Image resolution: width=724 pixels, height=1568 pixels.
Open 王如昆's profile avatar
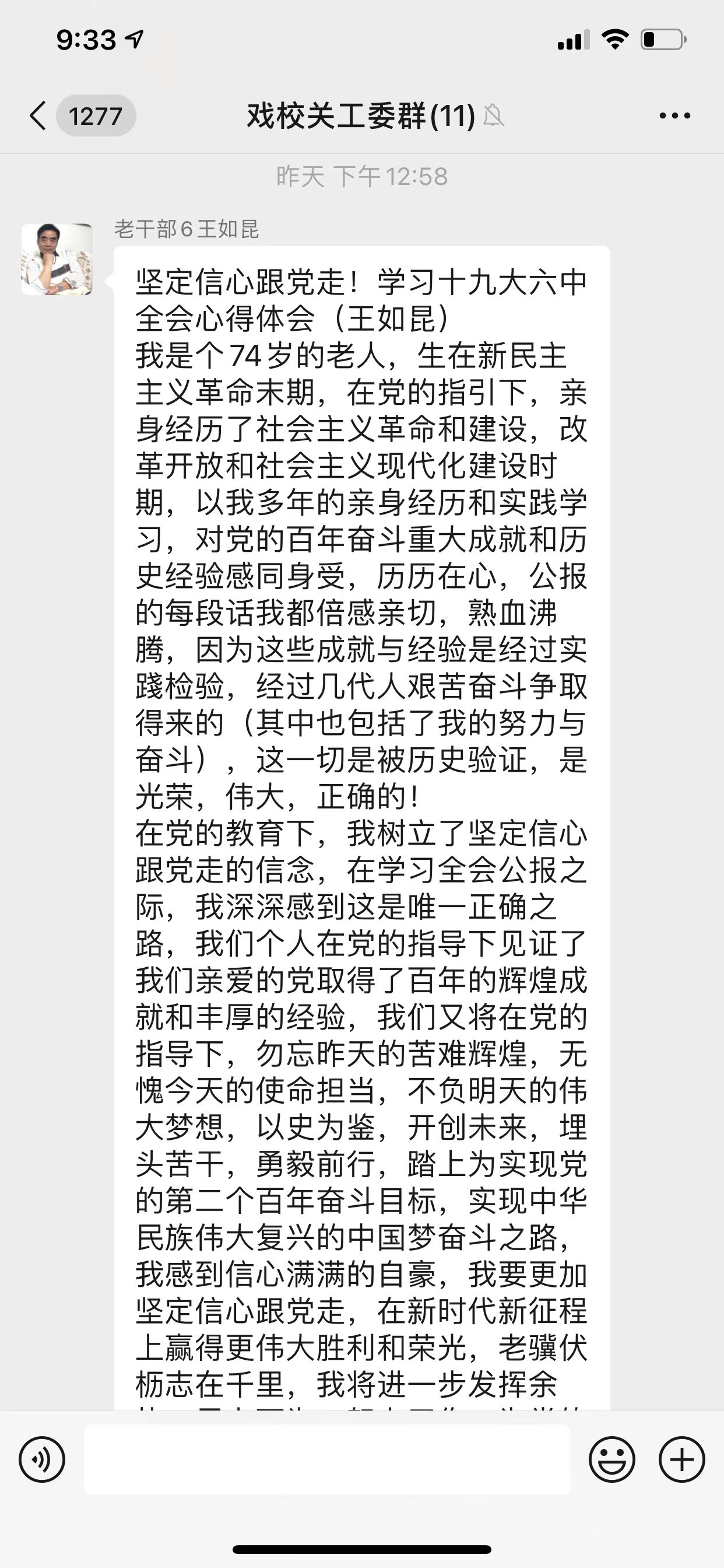coord(57,260)
